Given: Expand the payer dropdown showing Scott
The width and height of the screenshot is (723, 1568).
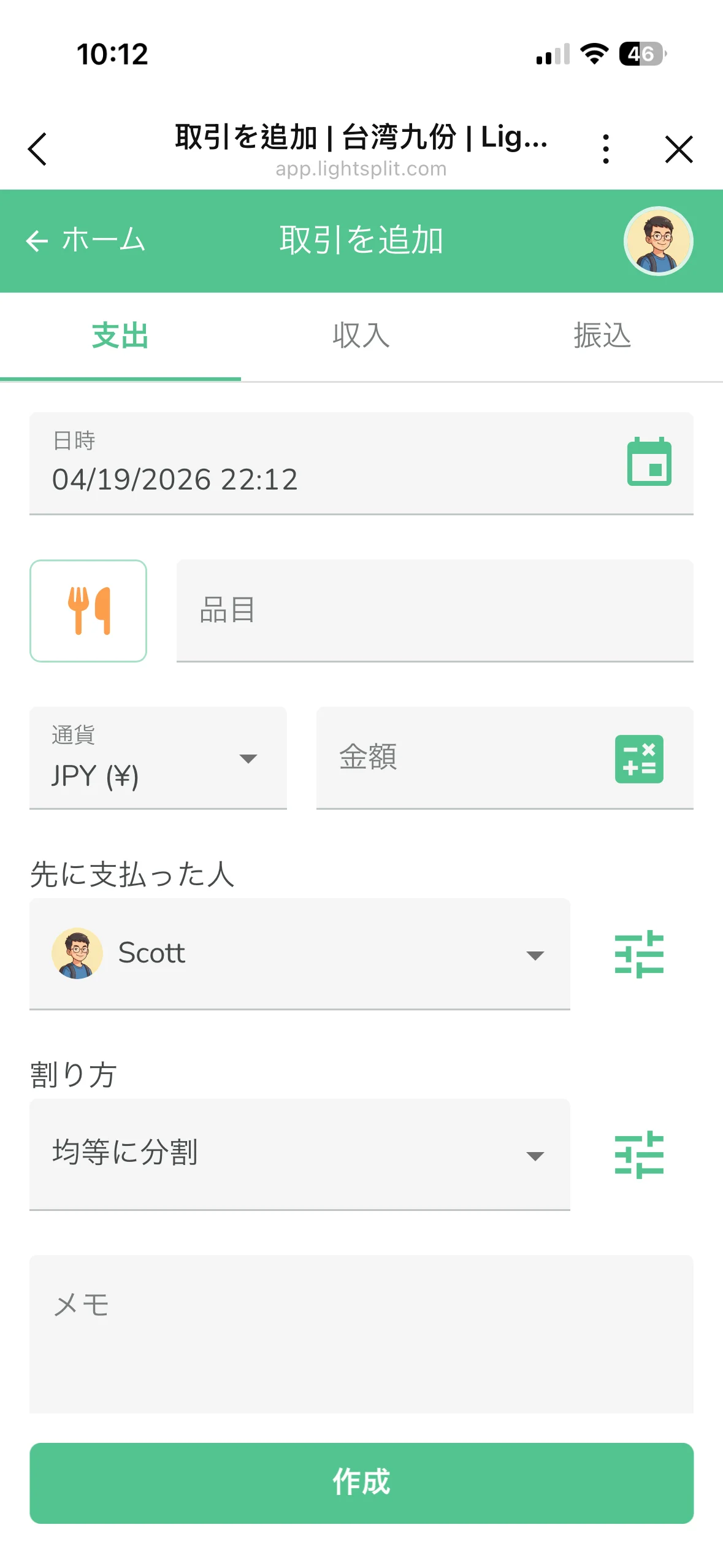Looking at the screenshot, I should click(299, 954).
